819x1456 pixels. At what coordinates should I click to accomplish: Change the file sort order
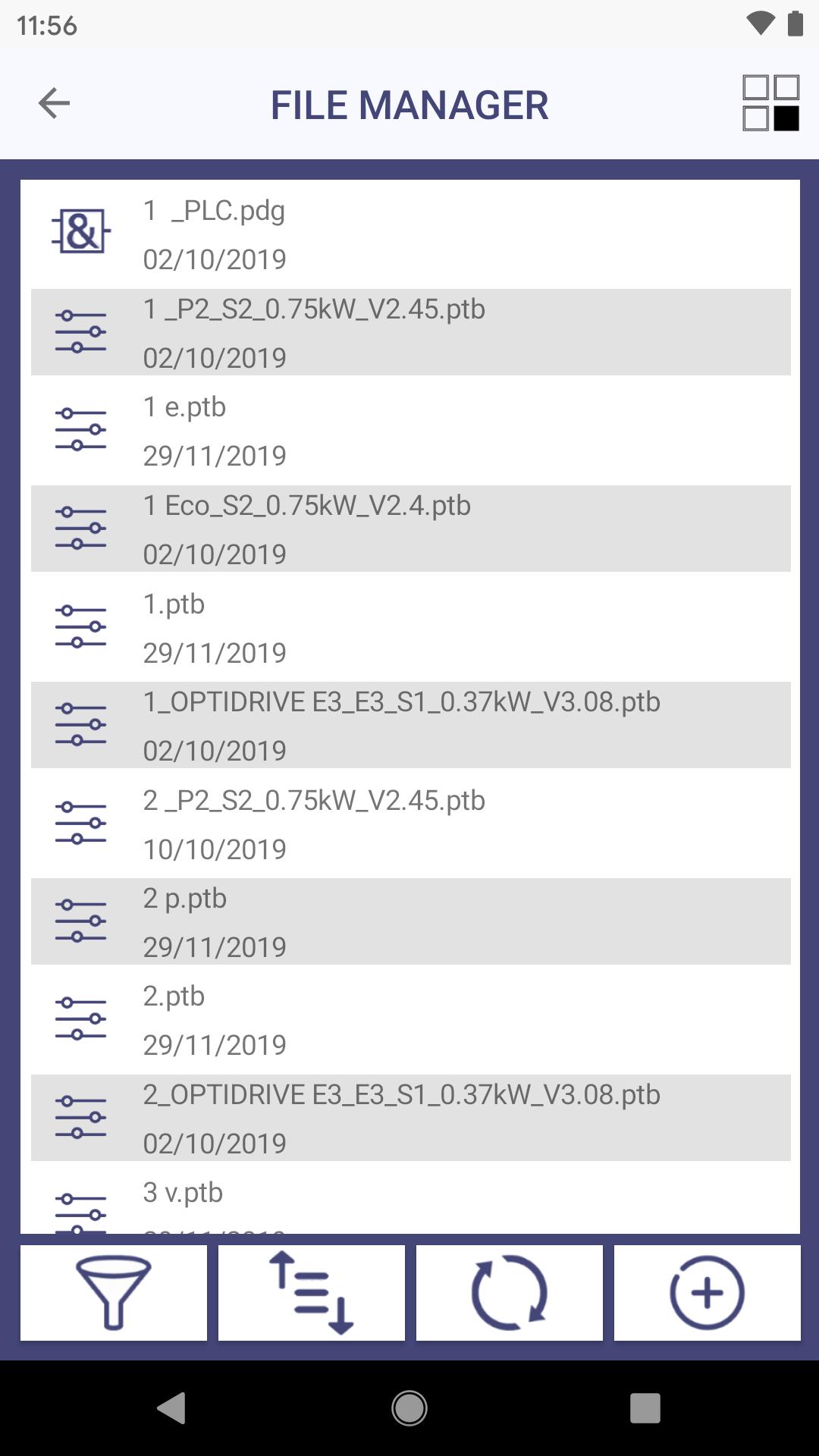(312, 1293)
